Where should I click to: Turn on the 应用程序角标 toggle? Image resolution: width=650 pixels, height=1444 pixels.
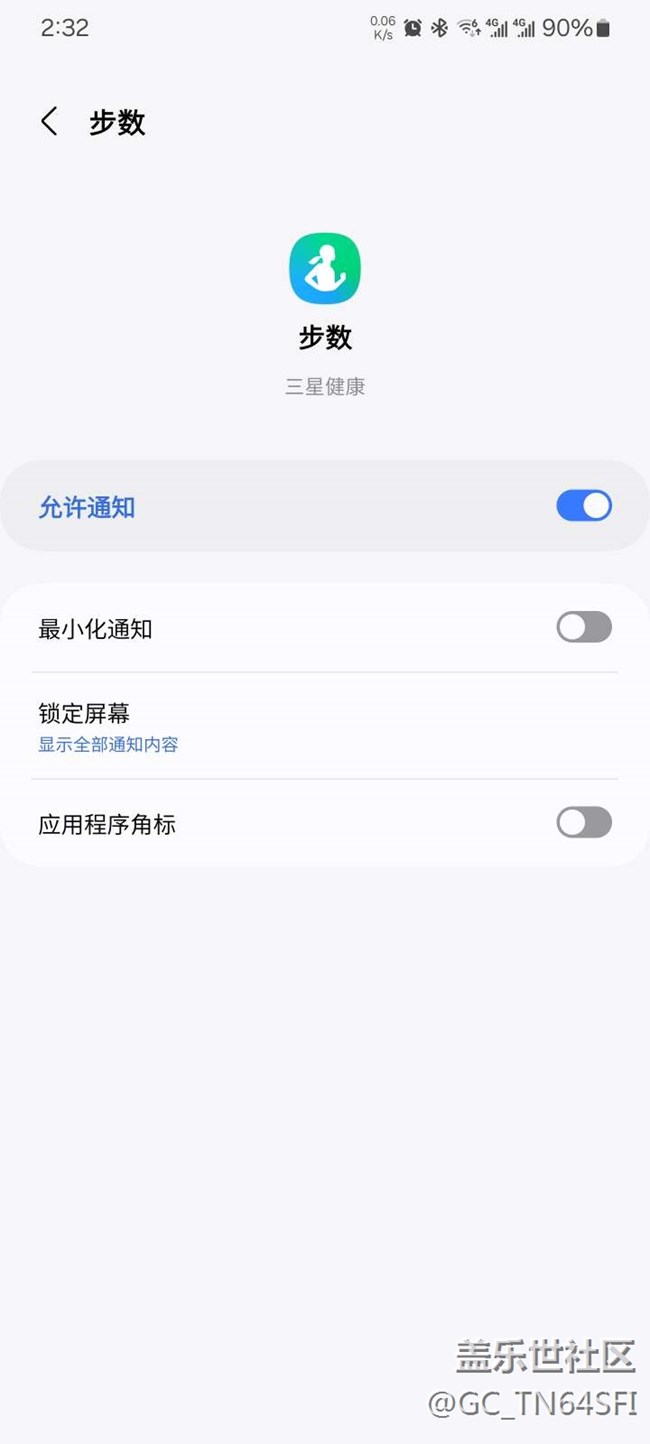coord(584,822)
